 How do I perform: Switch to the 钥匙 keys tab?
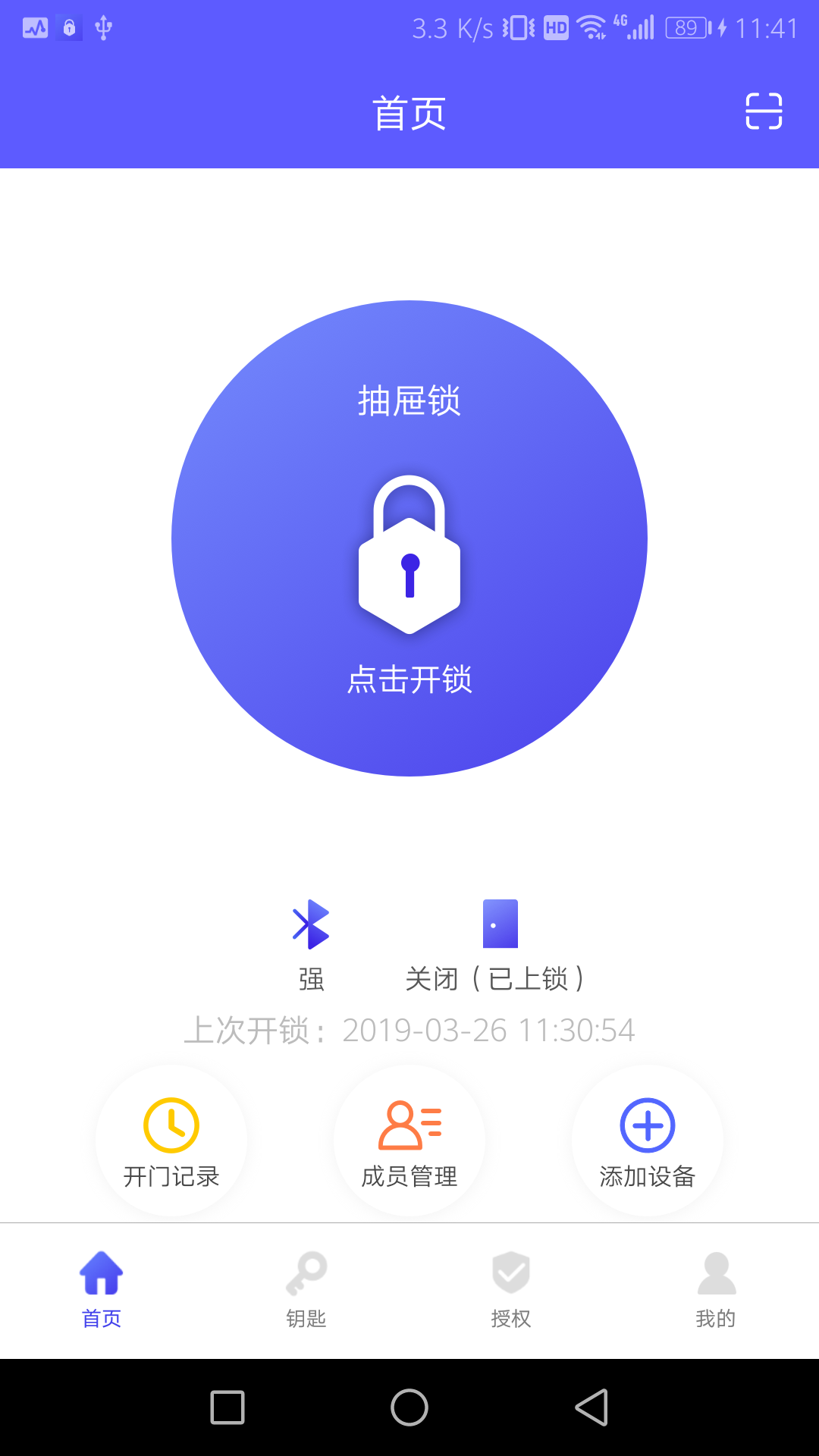tap(306, 1290)
